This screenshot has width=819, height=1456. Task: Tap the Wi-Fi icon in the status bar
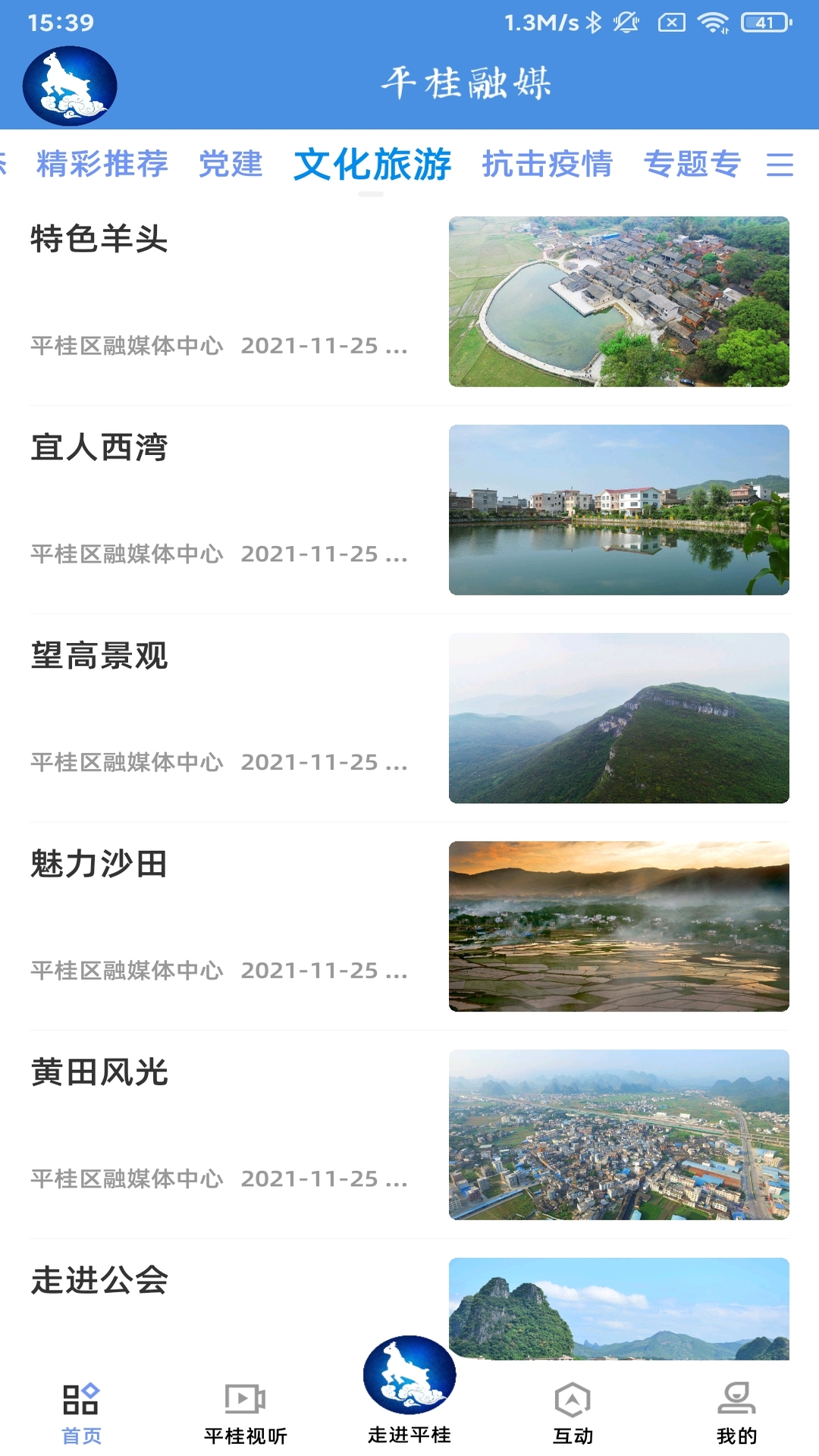coord(714,23)
